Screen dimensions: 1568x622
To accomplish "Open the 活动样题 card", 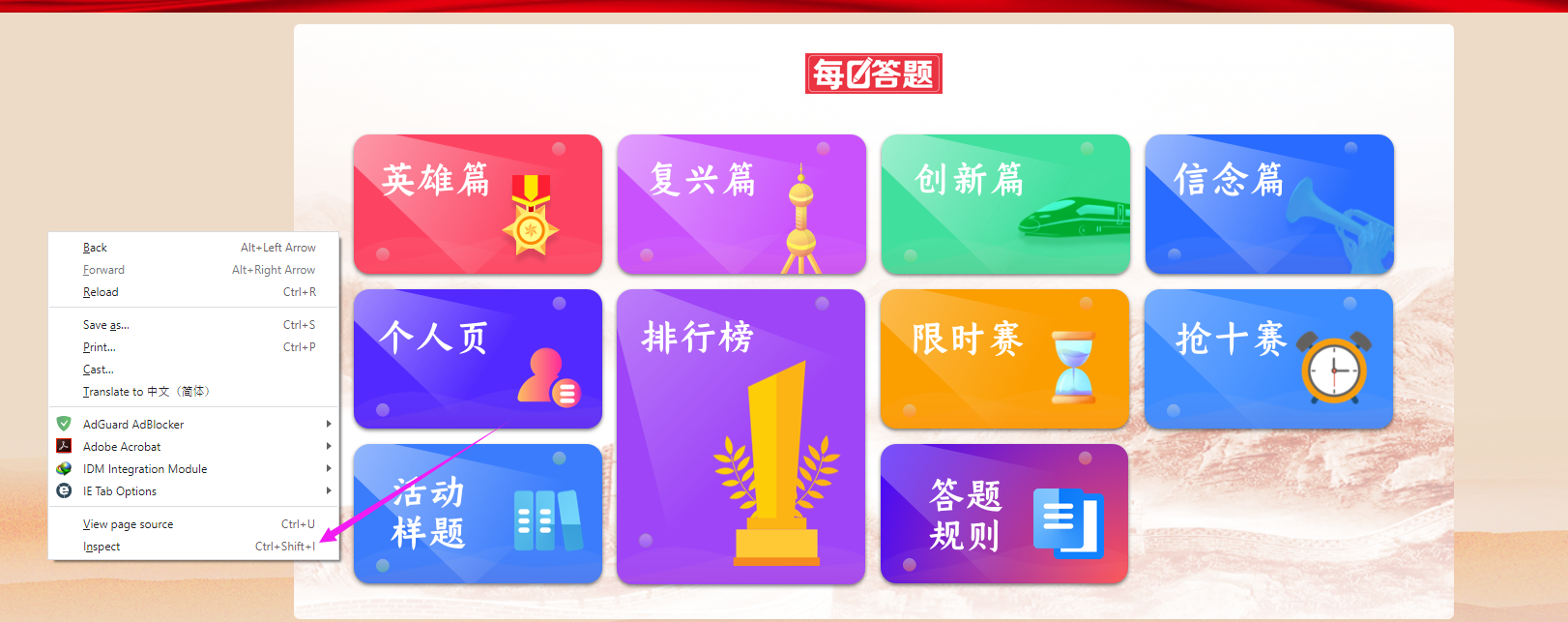I will tap(478, 514).
